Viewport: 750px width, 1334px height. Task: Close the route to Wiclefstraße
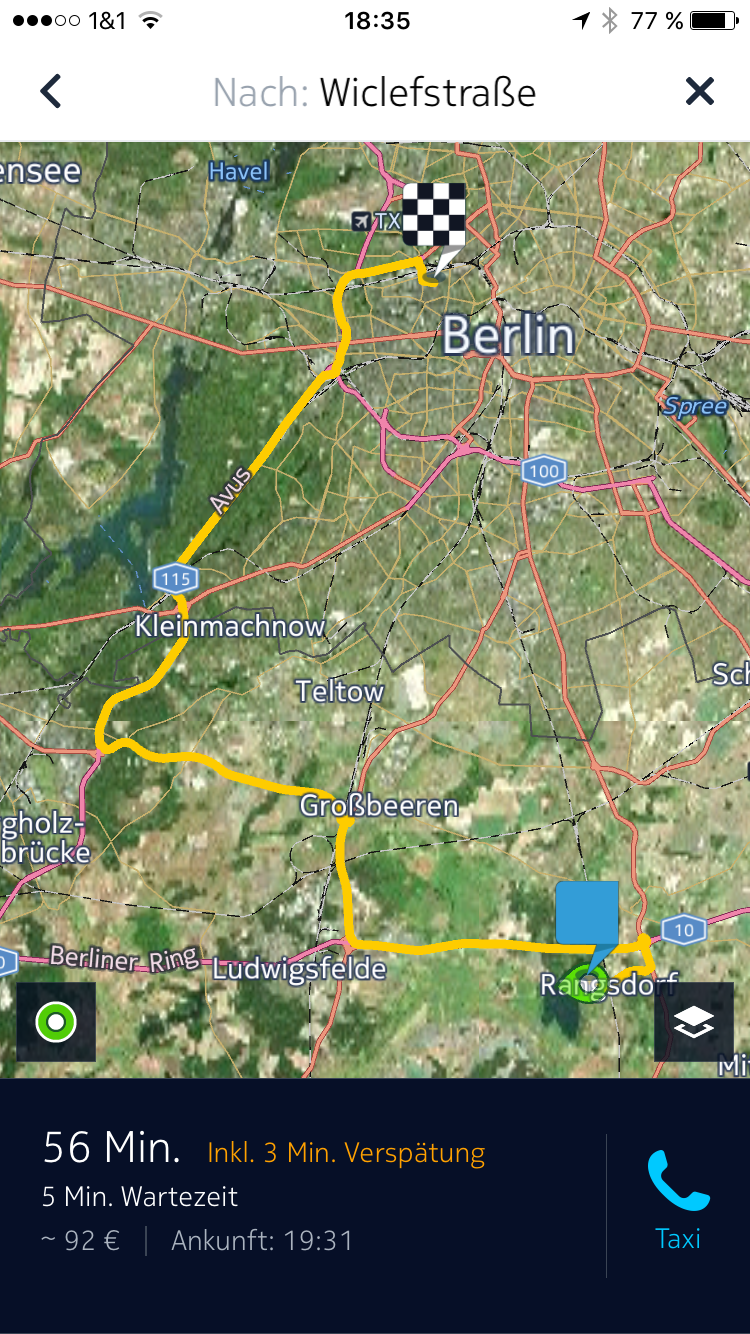[699, 92]
